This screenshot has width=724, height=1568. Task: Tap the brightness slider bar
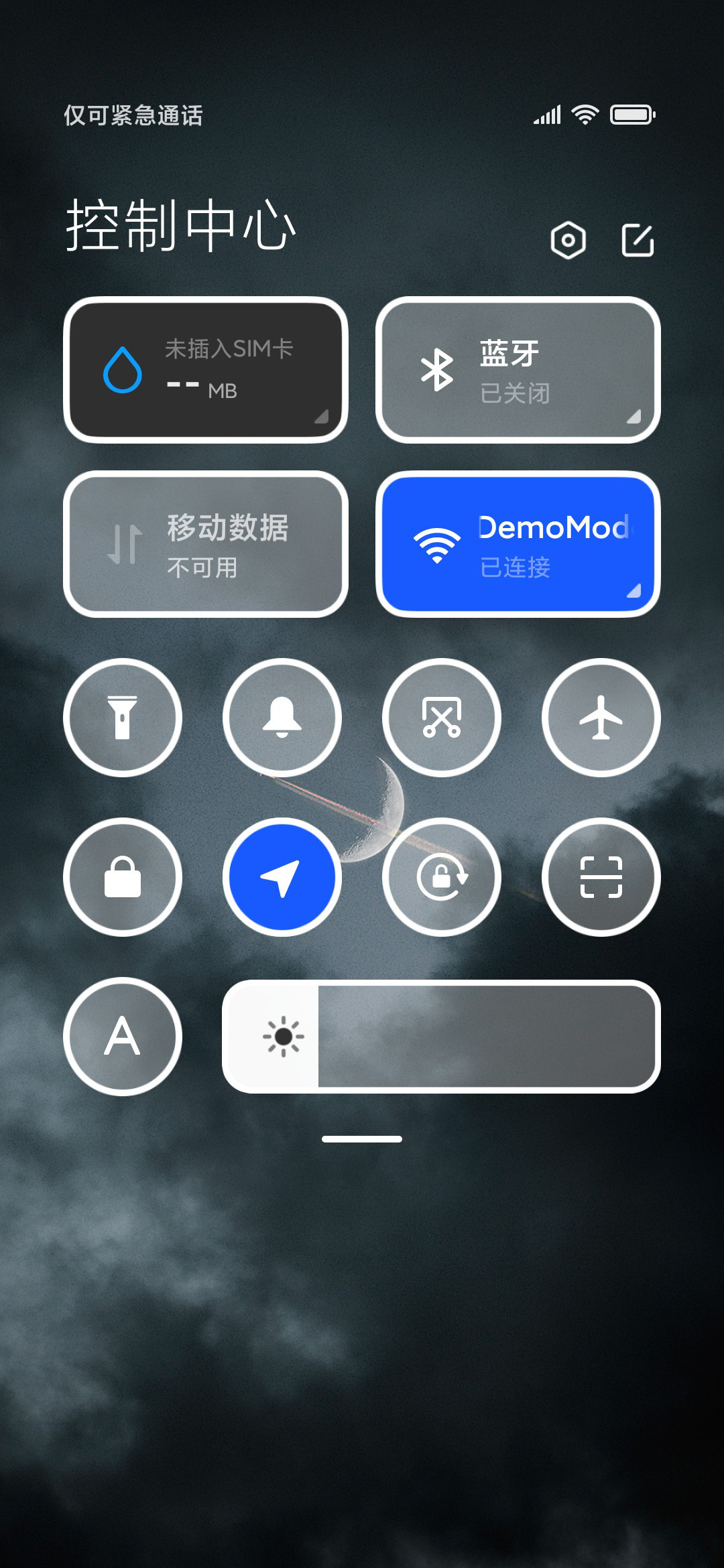(442, 1037)
